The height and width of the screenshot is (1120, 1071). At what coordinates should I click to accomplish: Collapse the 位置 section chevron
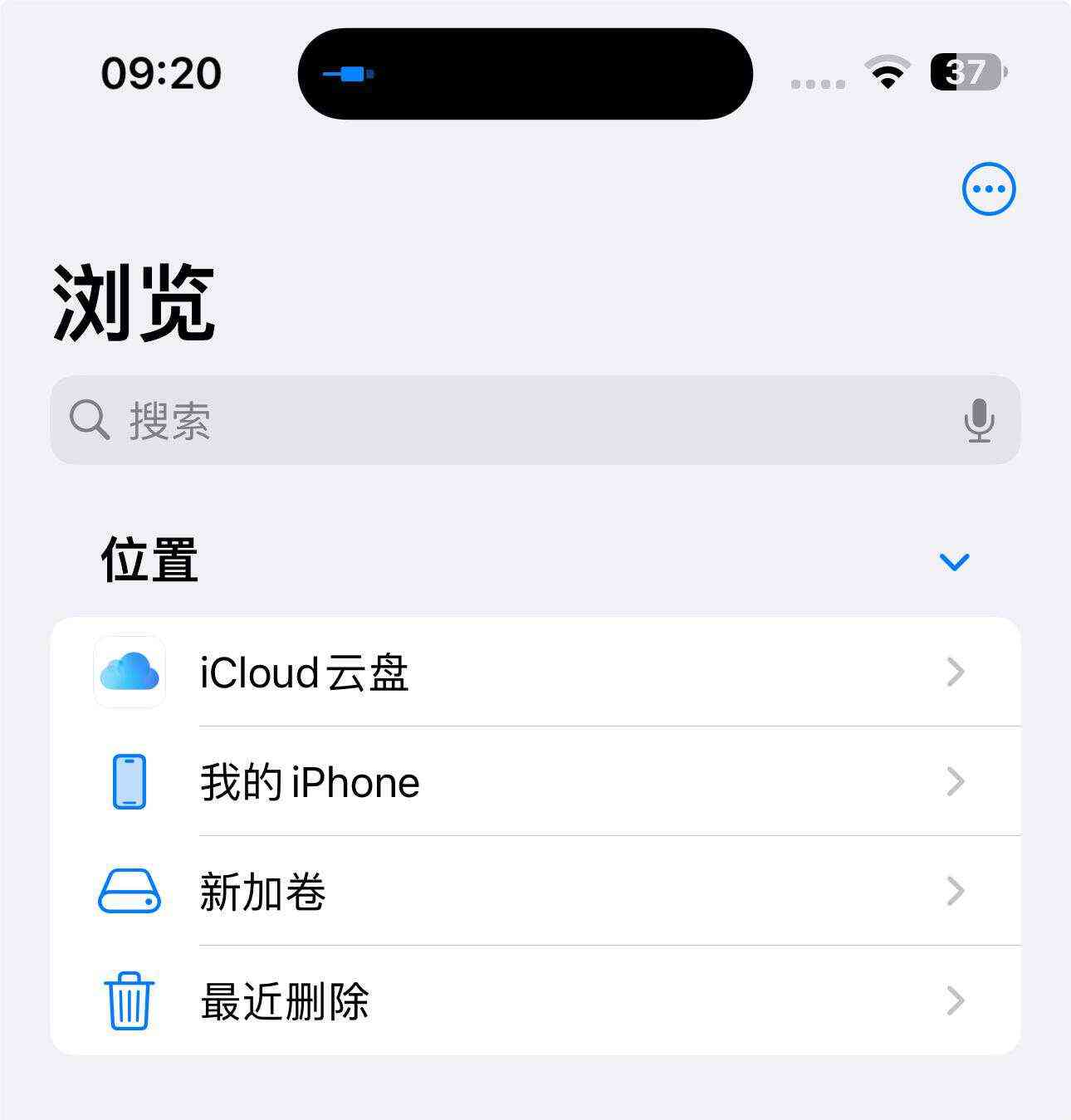955,561
